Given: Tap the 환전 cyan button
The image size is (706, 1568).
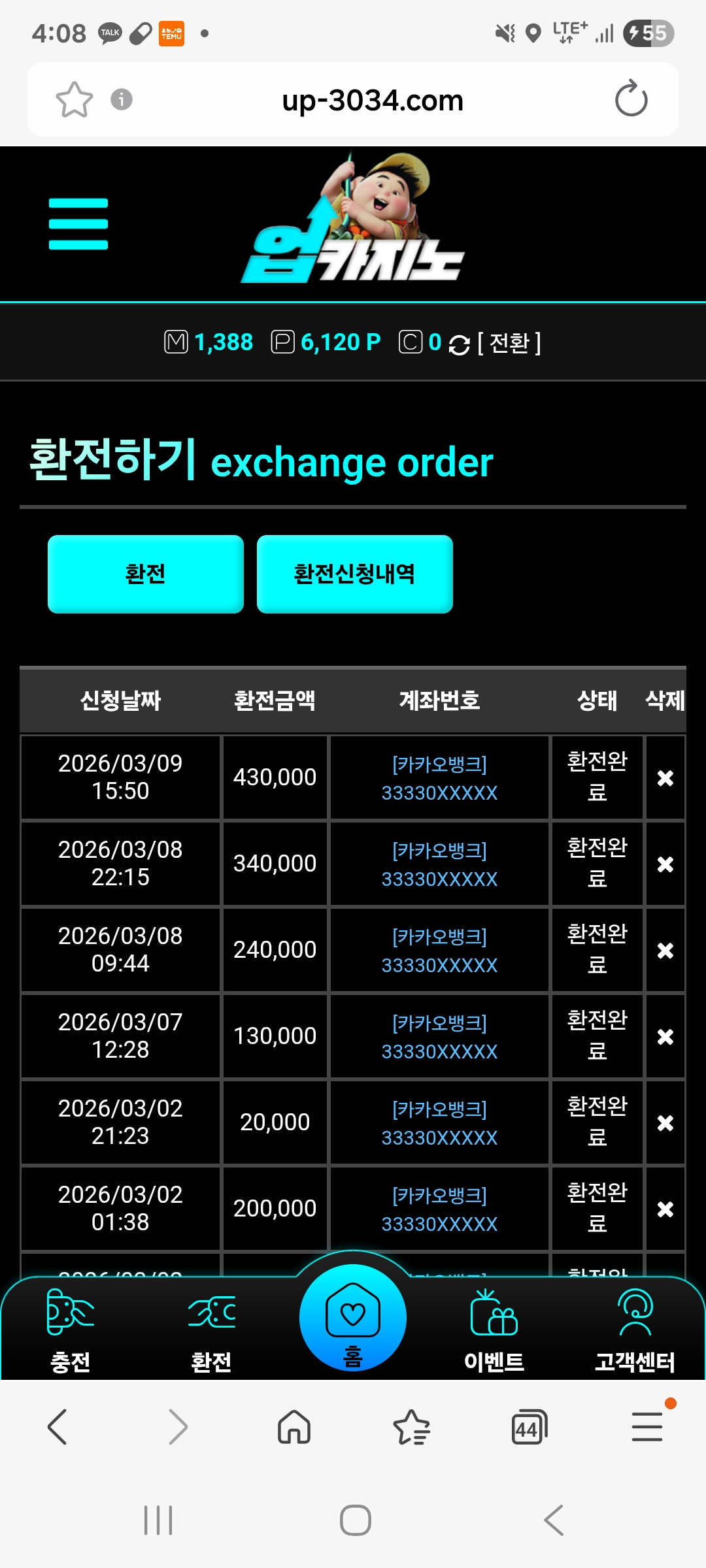Looking at the screenshot, I should point(146,574).
